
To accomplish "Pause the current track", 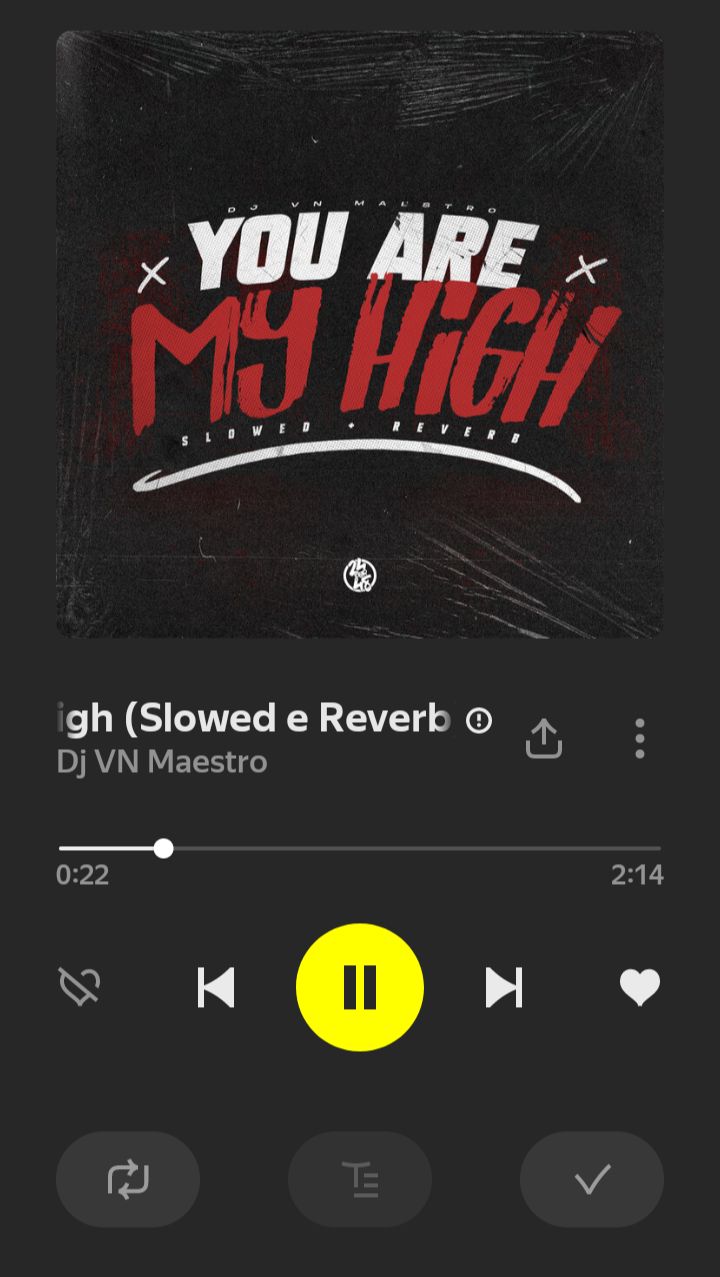I will click(360, 987).
